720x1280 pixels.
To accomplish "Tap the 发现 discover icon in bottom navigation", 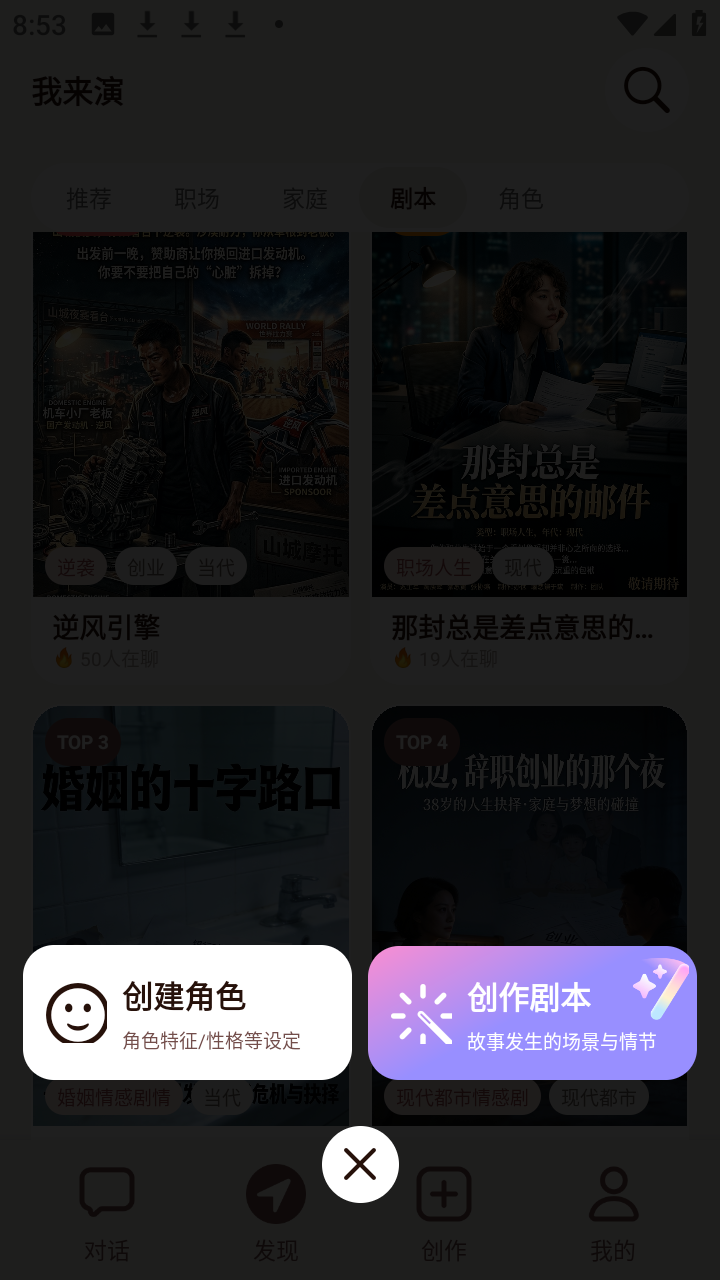I will tap(275, 1192).
